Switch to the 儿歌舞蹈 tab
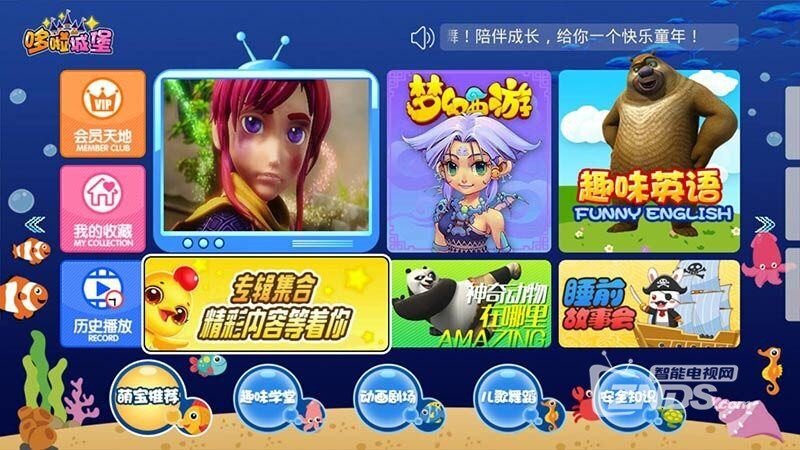Image resolution: width=800 pixels, height=450 pixels. coord(506,397)
